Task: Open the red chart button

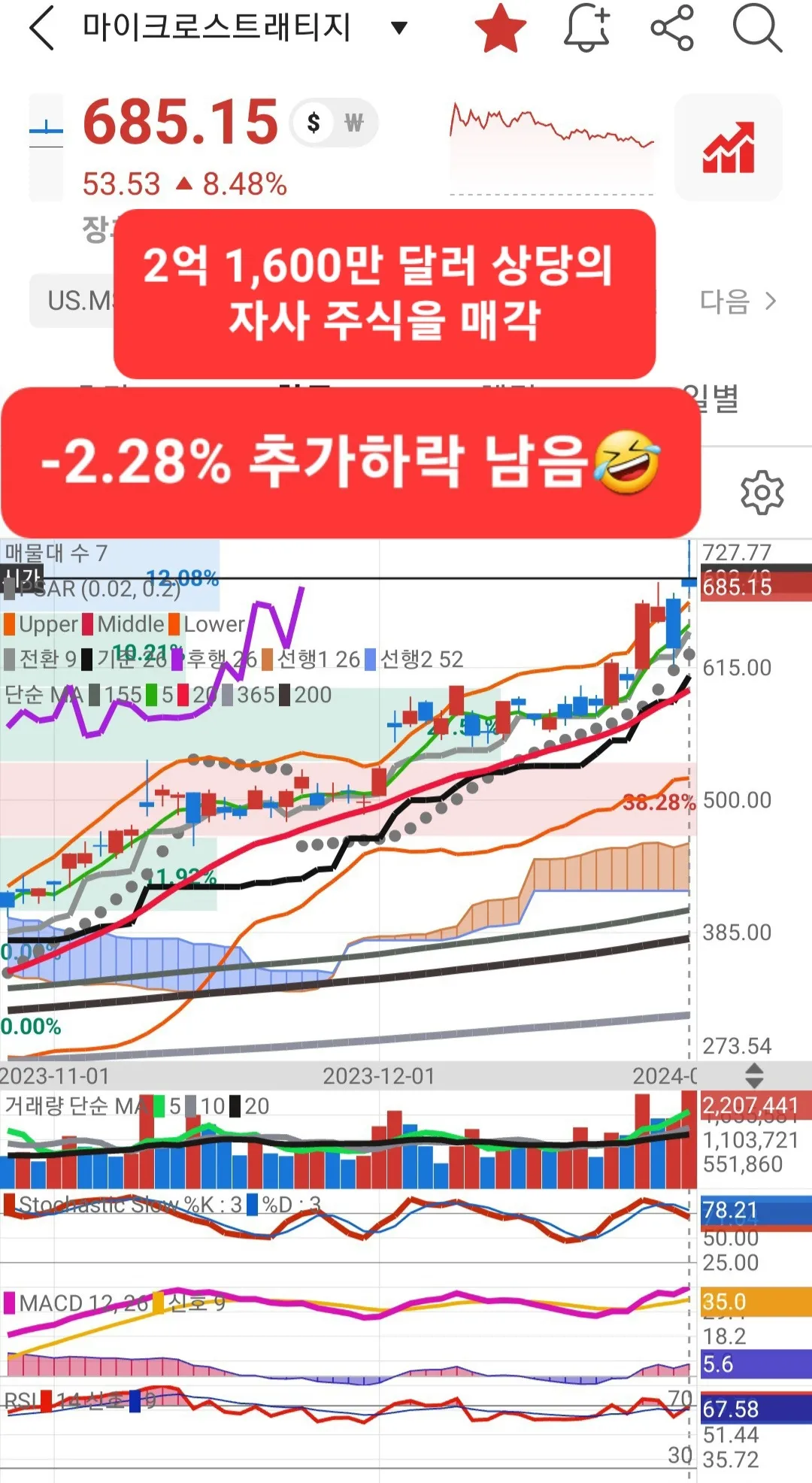Action: coord(728,147)
